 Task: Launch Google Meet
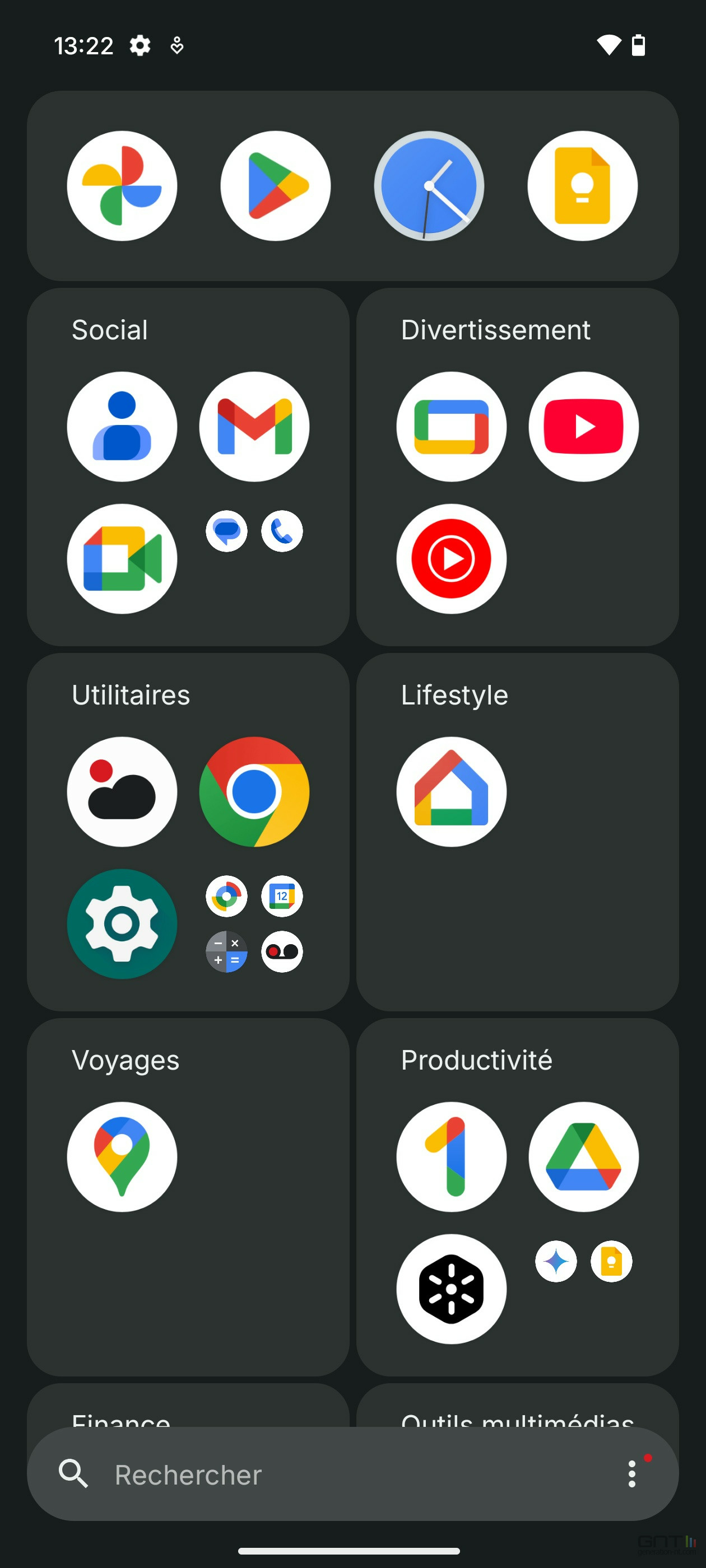coord(122,559)
